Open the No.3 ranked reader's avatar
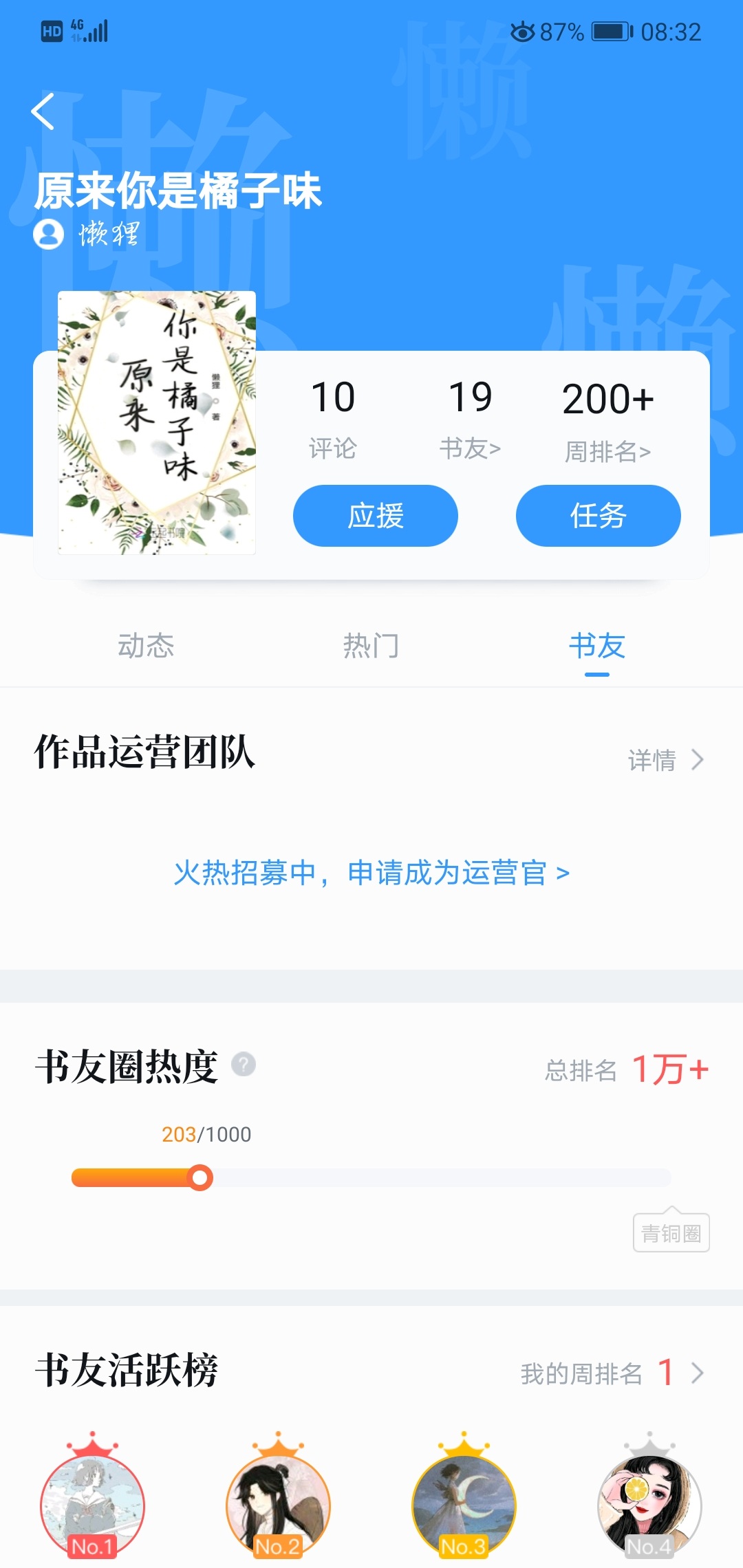Screen dimensions: 743x1568 (464, 1503)
